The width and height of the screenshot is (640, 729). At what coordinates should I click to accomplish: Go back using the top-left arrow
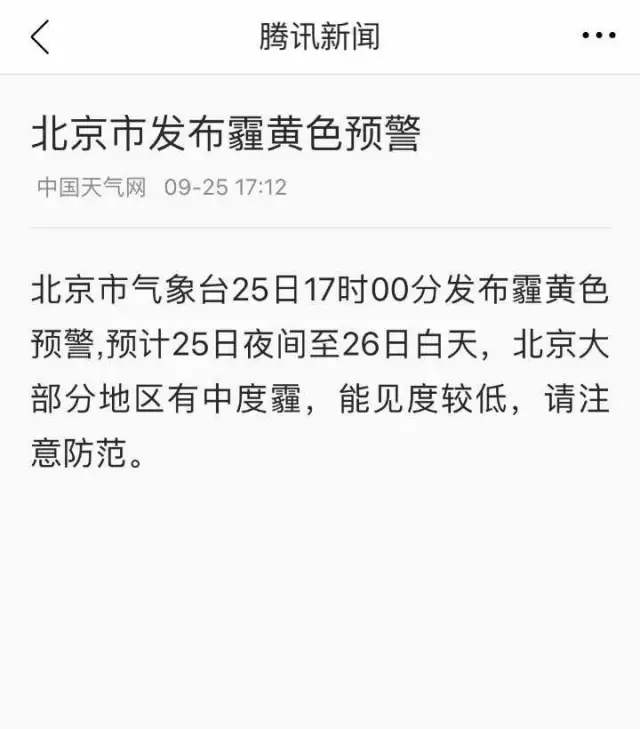click(x=40, y=37)
